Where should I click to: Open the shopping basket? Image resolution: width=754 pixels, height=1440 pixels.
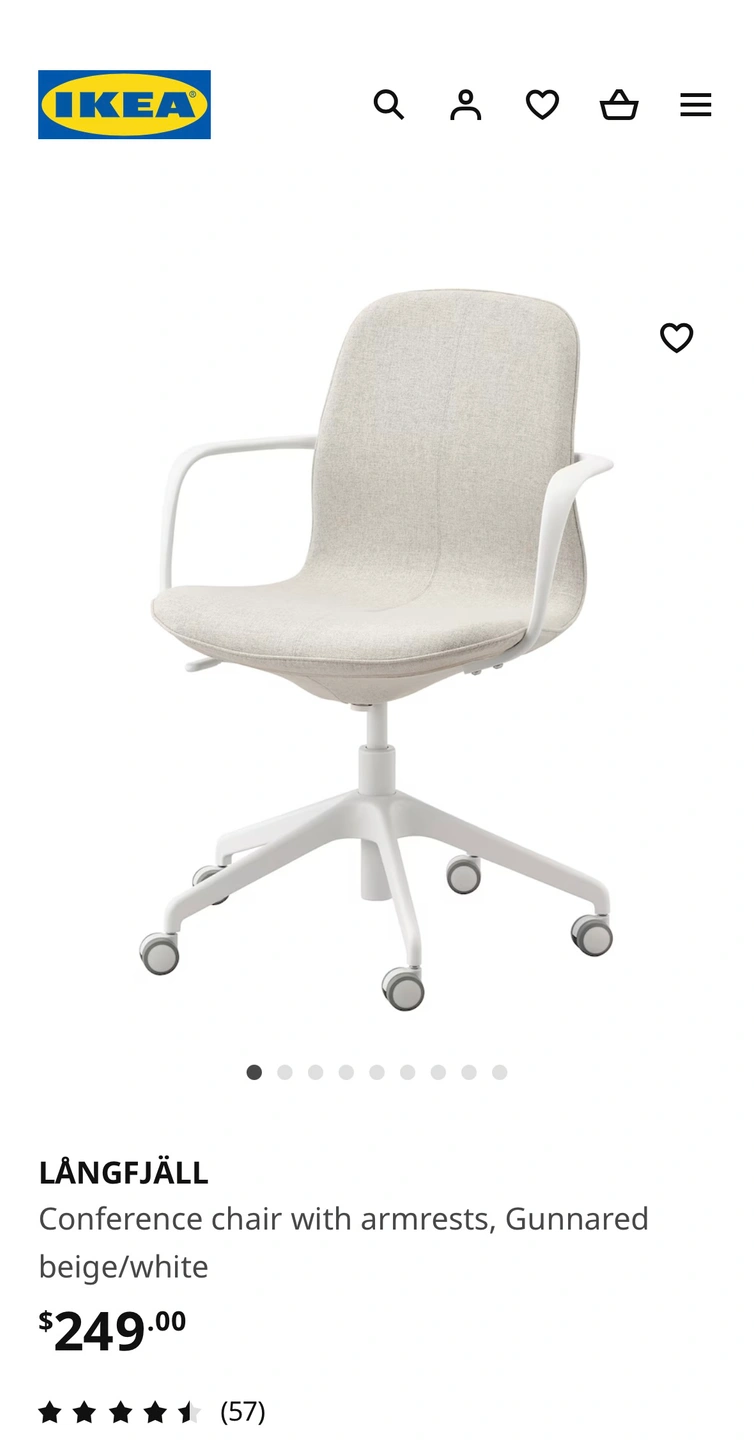pyautogui.click(x=619, y=104)
